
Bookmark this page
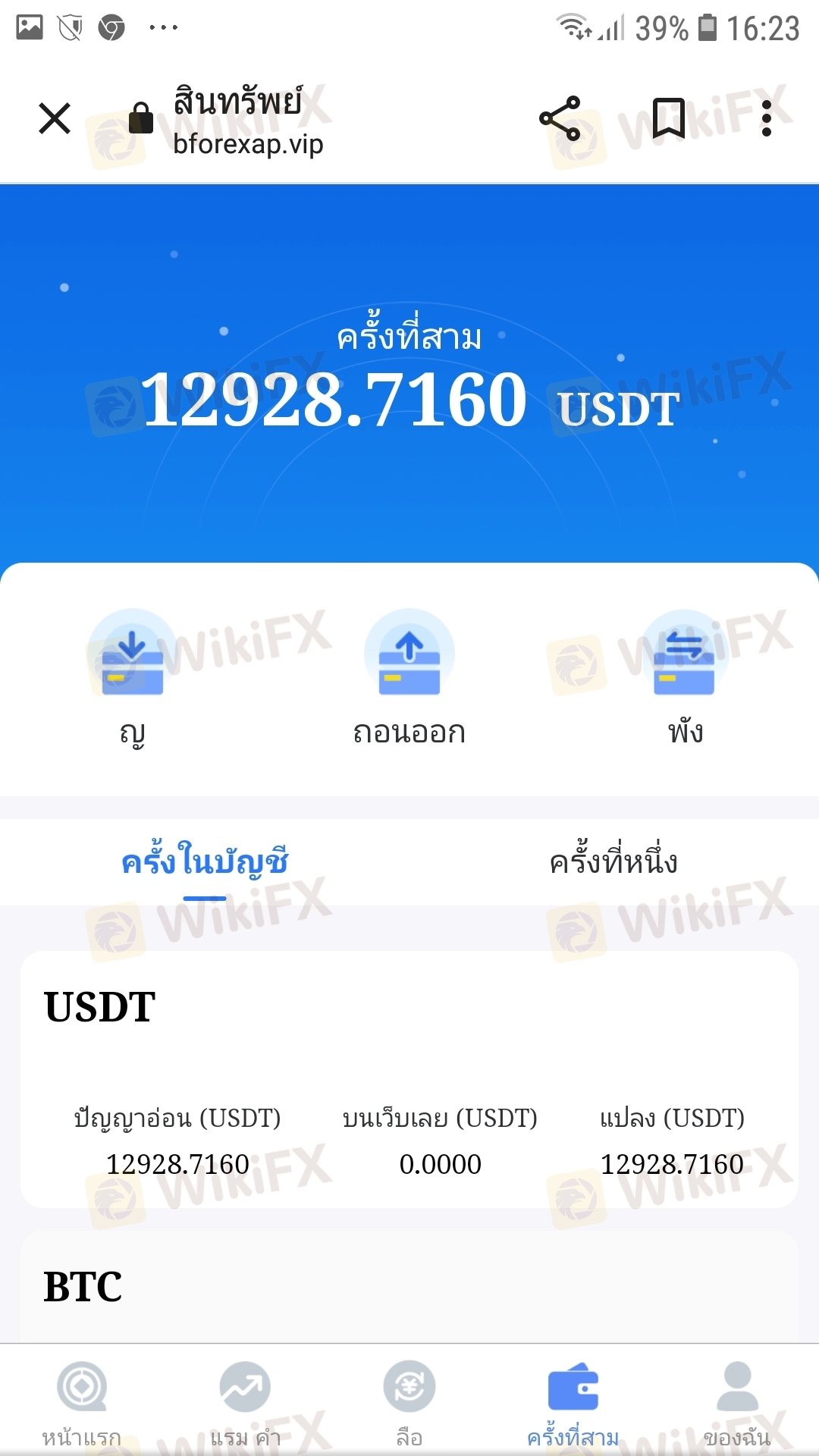668,118
